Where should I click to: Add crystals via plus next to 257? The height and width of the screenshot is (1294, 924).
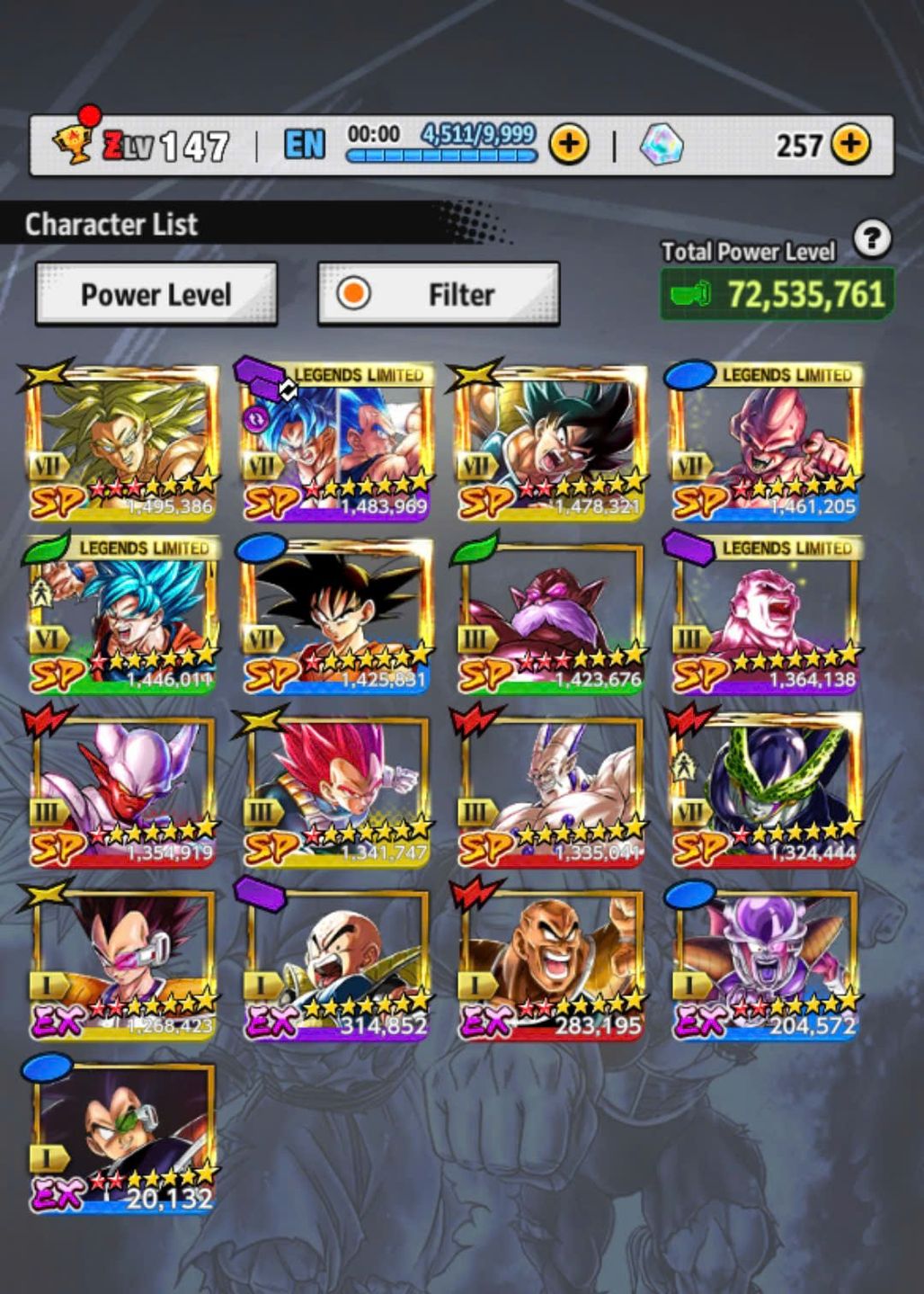point(850,144)
